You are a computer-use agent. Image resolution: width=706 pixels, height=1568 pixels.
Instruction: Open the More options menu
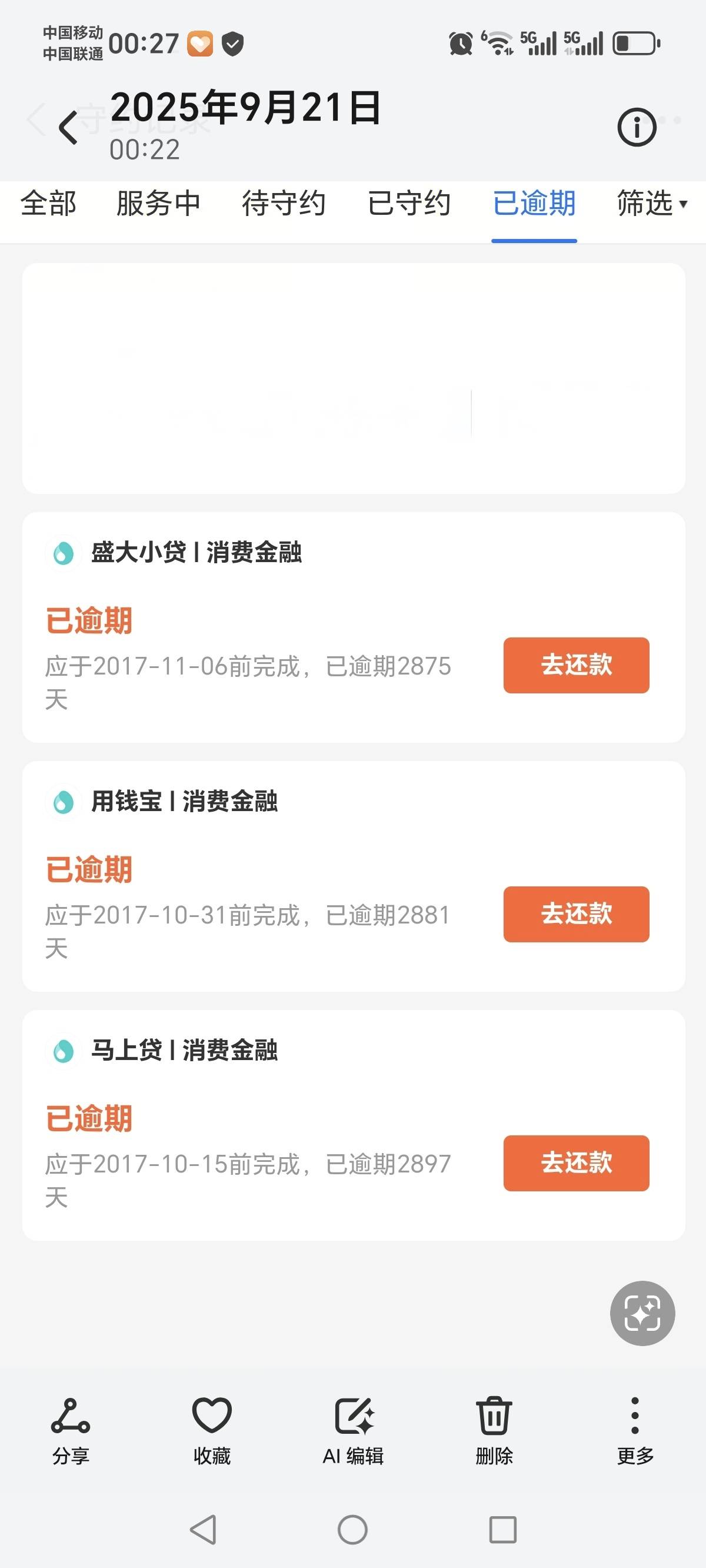[x=635, y=1430]
